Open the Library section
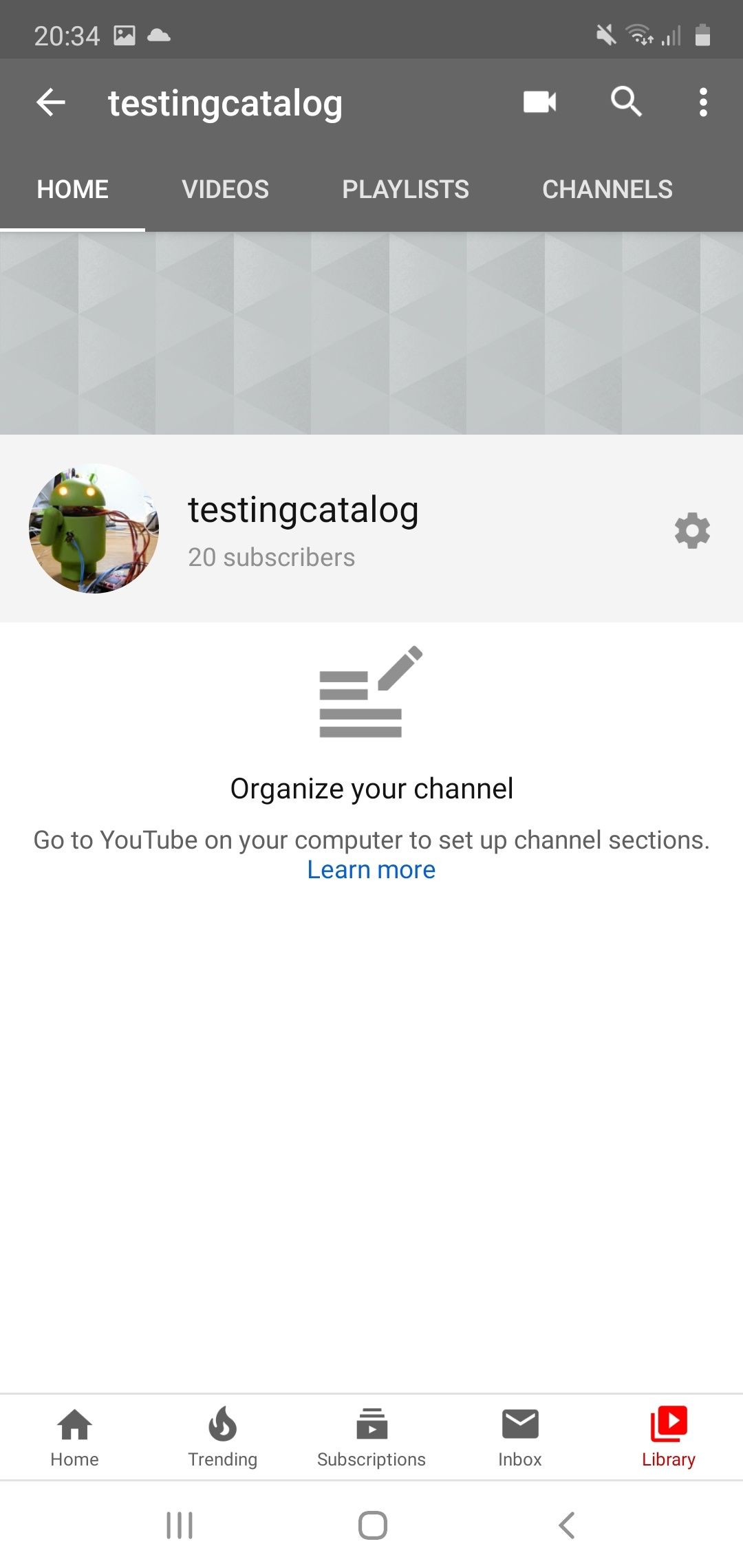This screenshot has height=1568, width=743. (x=669, y=1437)
